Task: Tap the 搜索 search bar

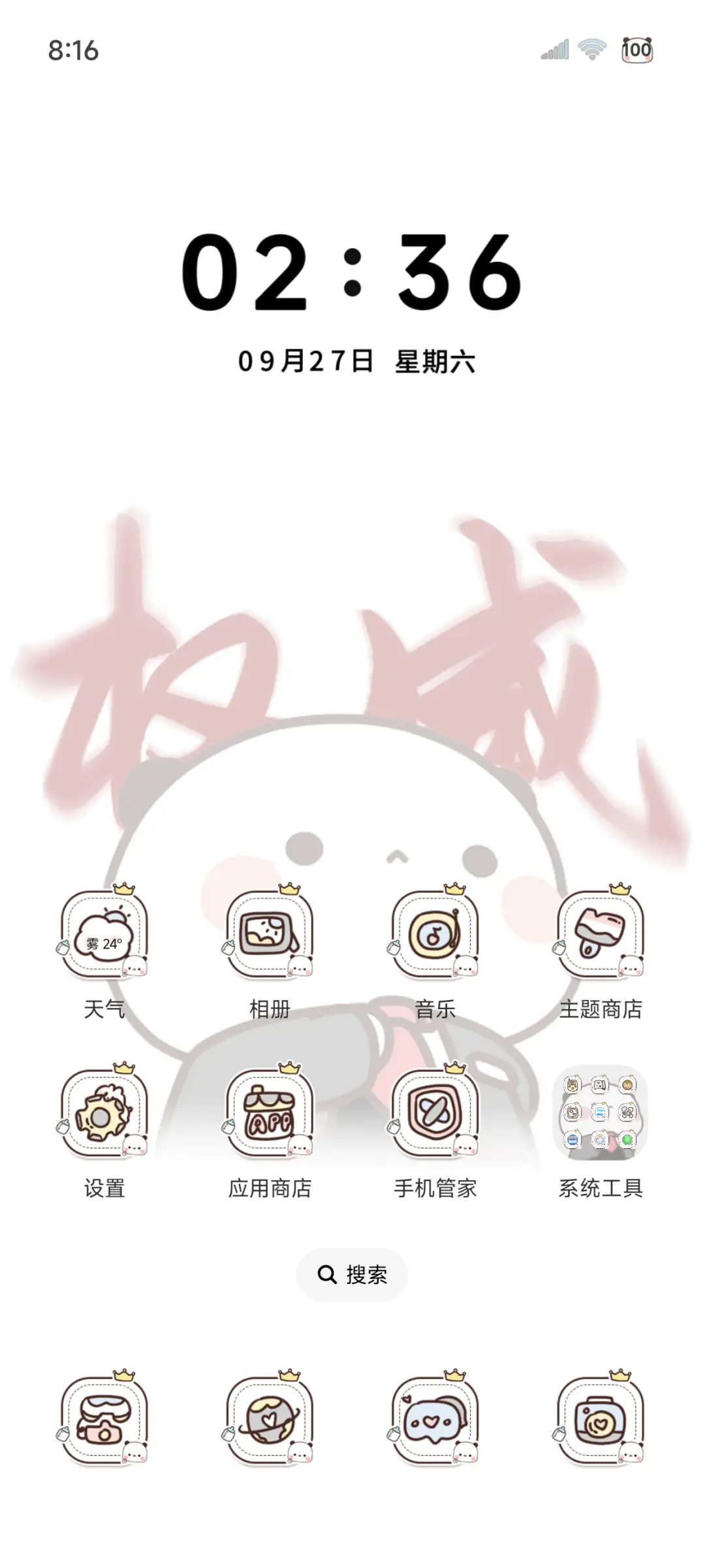Action: 352,1274
